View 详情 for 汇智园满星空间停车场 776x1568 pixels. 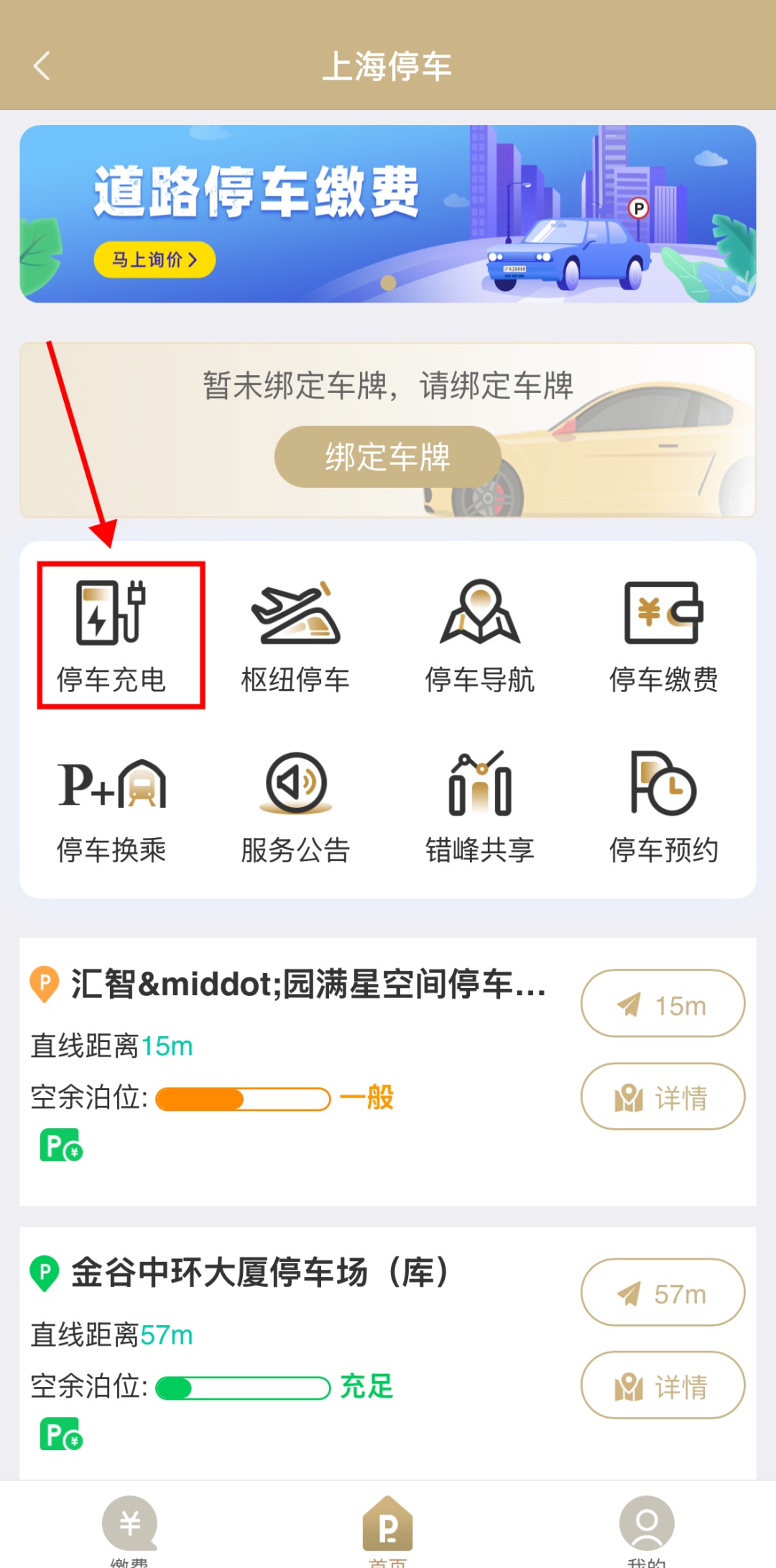(x=662, y=1097)
